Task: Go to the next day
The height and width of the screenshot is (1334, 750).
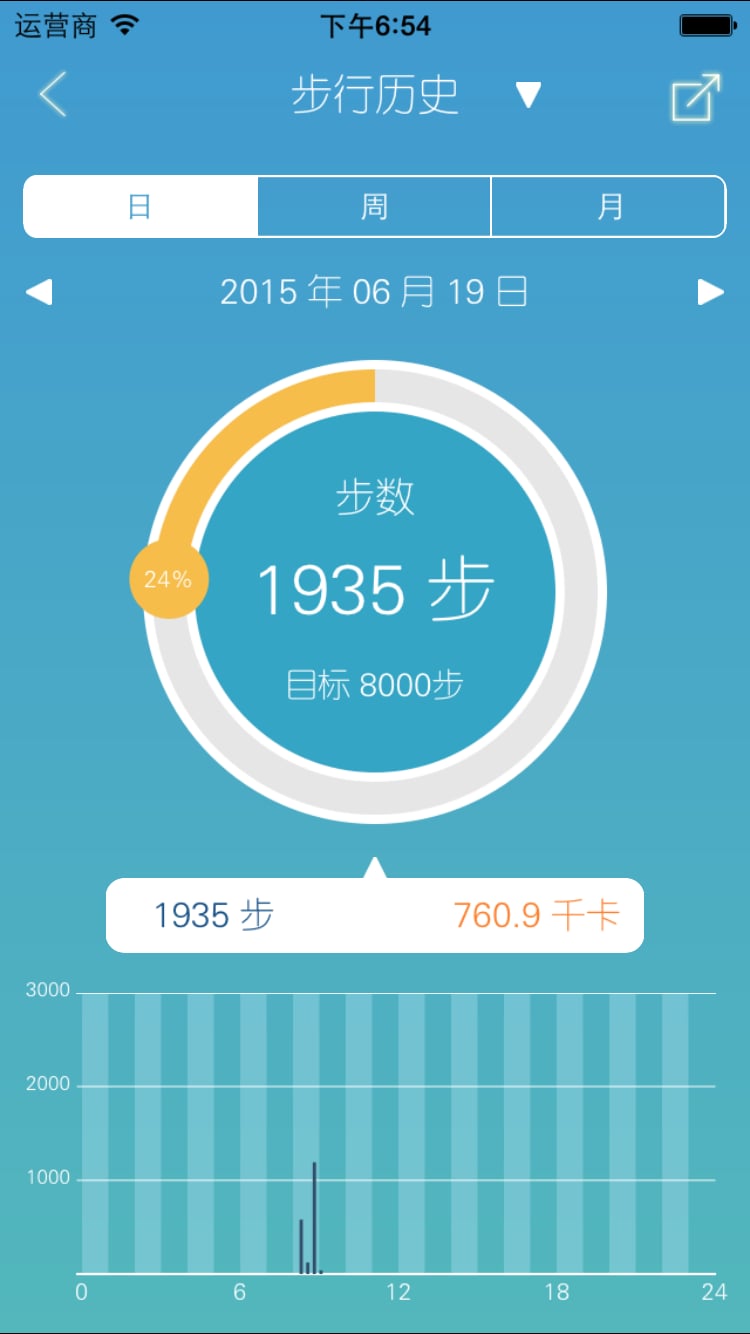Action: click(x=711, y=293)
